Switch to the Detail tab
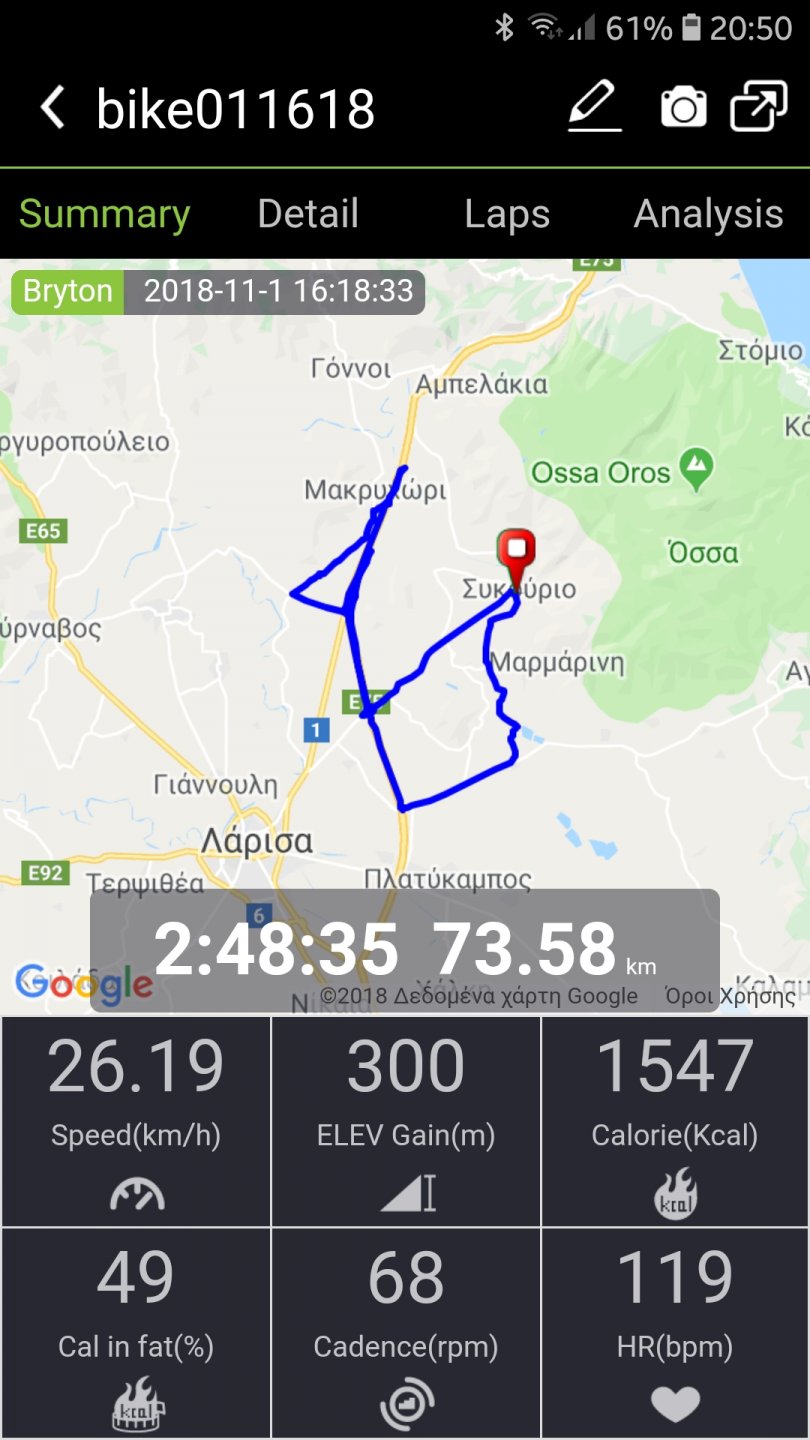 (x=308, y=214)
